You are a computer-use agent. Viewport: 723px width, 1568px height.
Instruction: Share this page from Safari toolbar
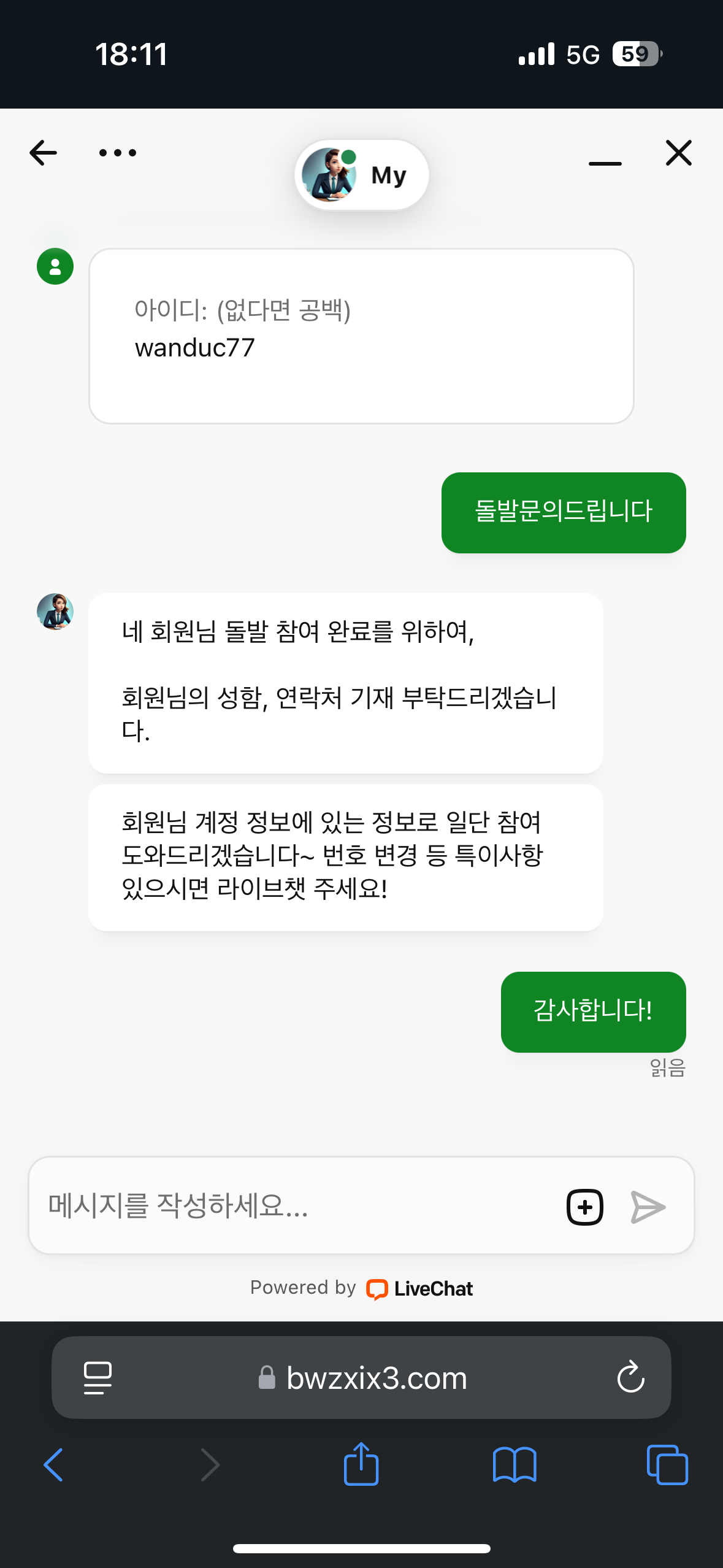[361, 1464]
